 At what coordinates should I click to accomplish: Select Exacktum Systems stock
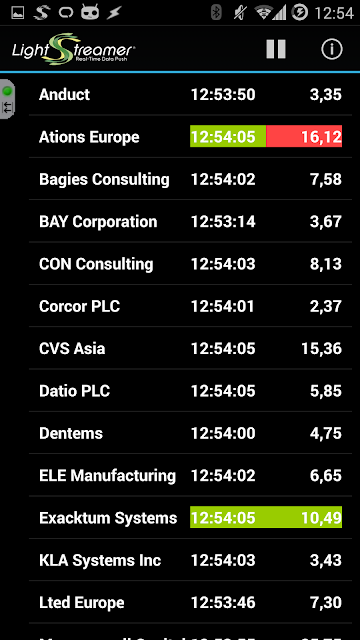point(190,518)
